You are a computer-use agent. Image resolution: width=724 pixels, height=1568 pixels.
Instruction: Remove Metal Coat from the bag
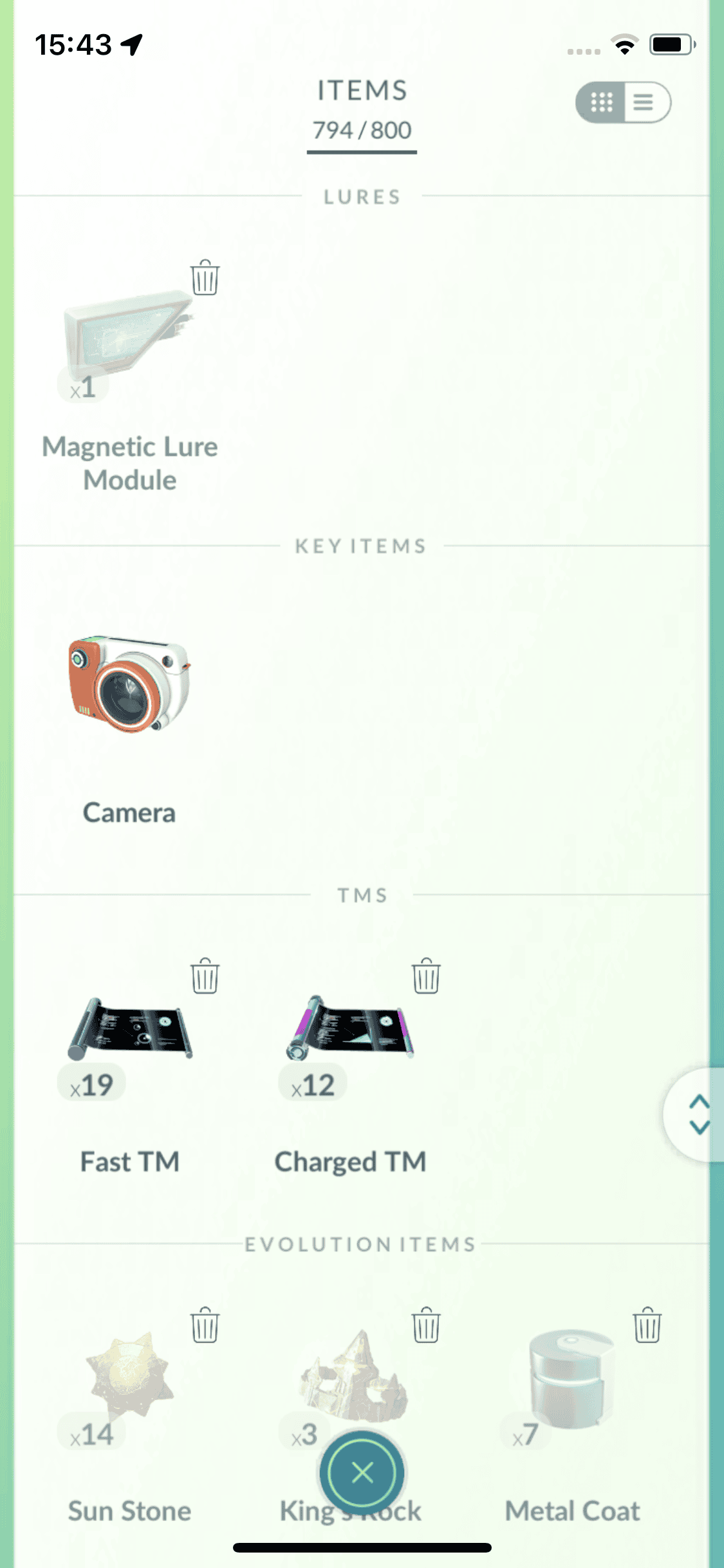click(x=647, y=1325)
